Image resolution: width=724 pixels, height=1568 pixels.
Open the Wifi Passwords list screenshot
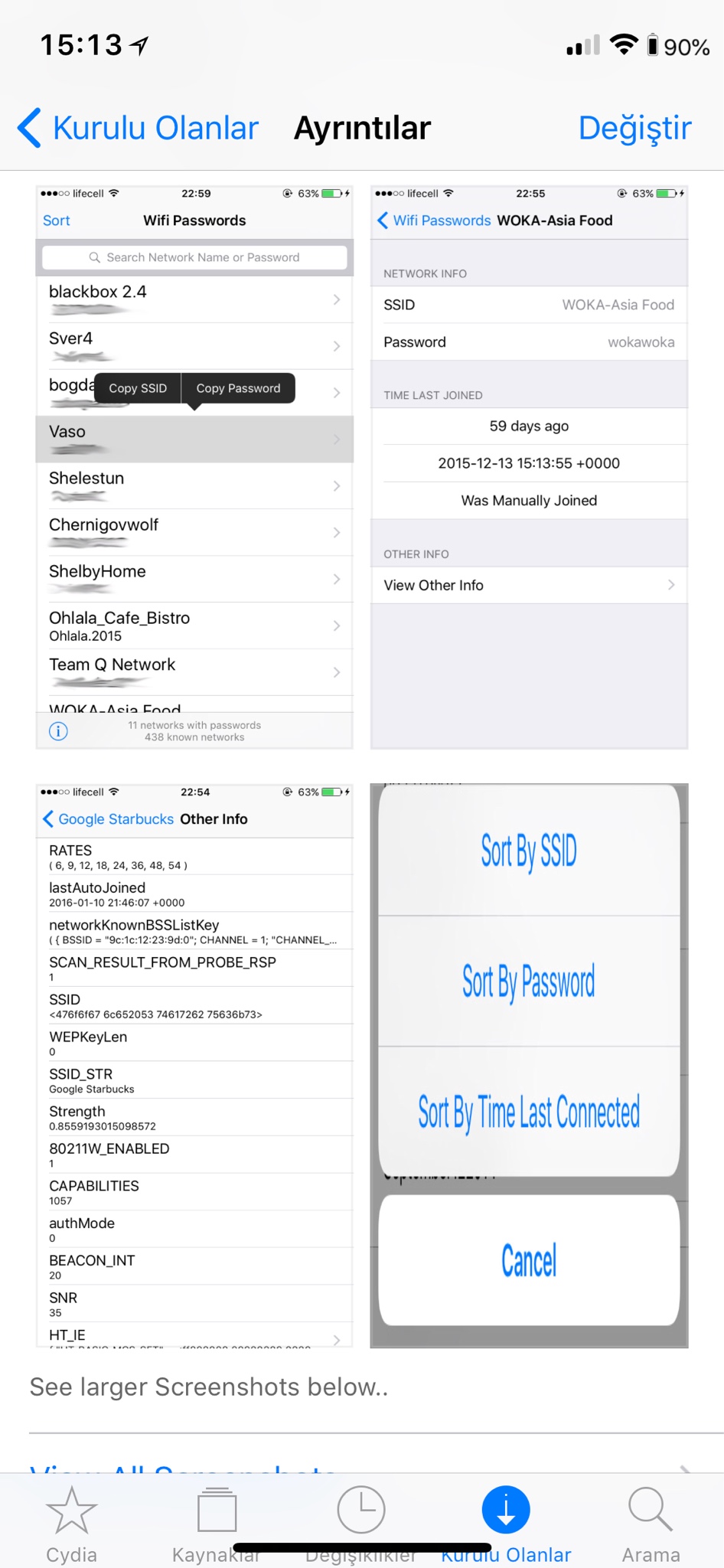(x=194, y=467)
